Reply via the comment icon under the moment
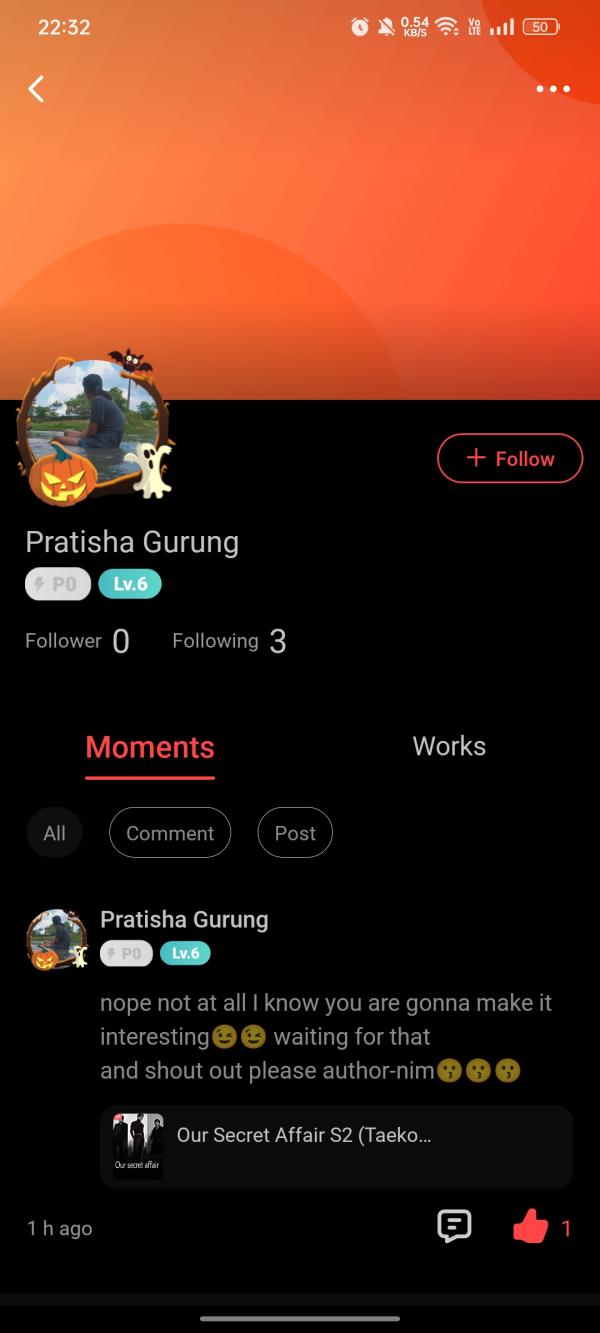The image size is (600, 1333). pos(454,1226)
